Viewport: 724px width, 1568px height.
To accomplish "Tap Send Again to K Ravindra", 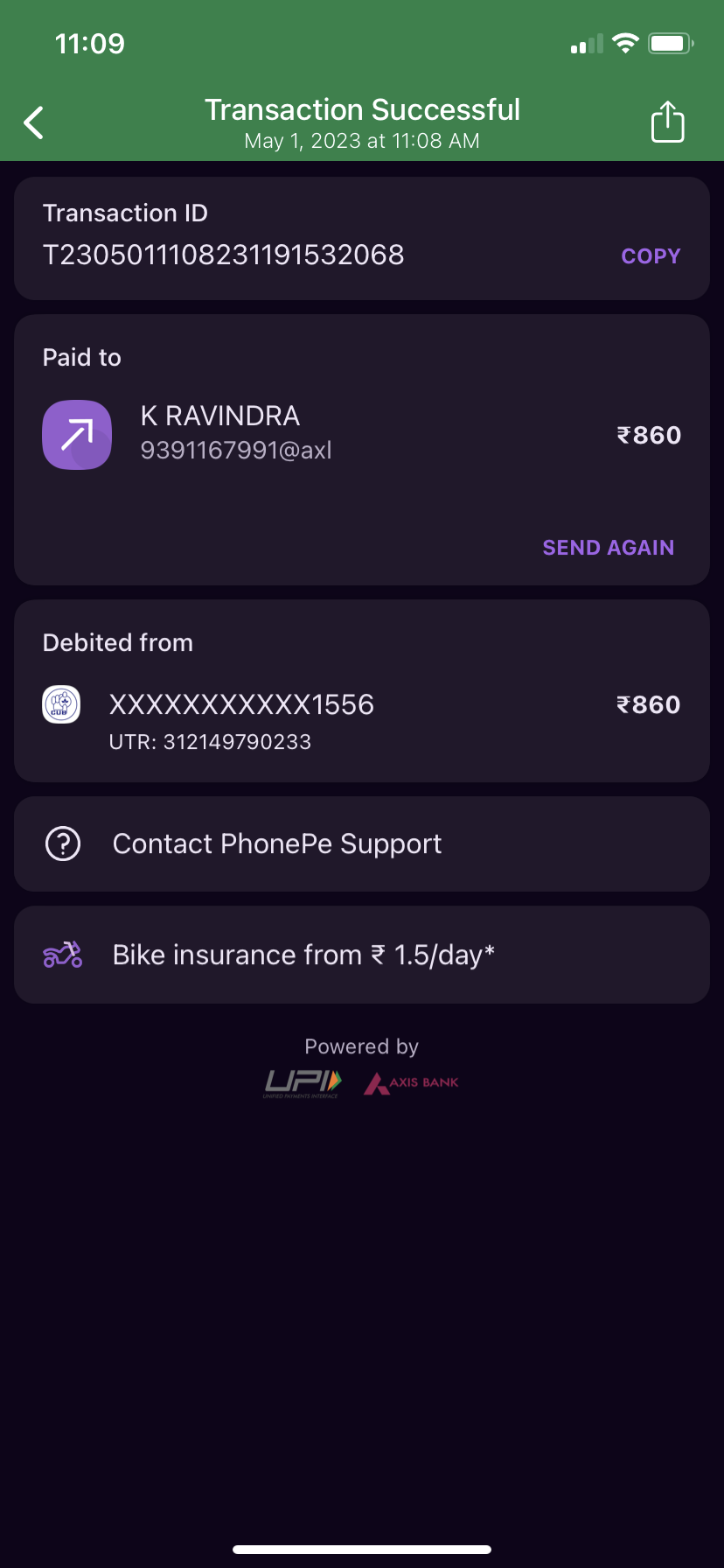I will pyautogui.click(x=608, y=548).
